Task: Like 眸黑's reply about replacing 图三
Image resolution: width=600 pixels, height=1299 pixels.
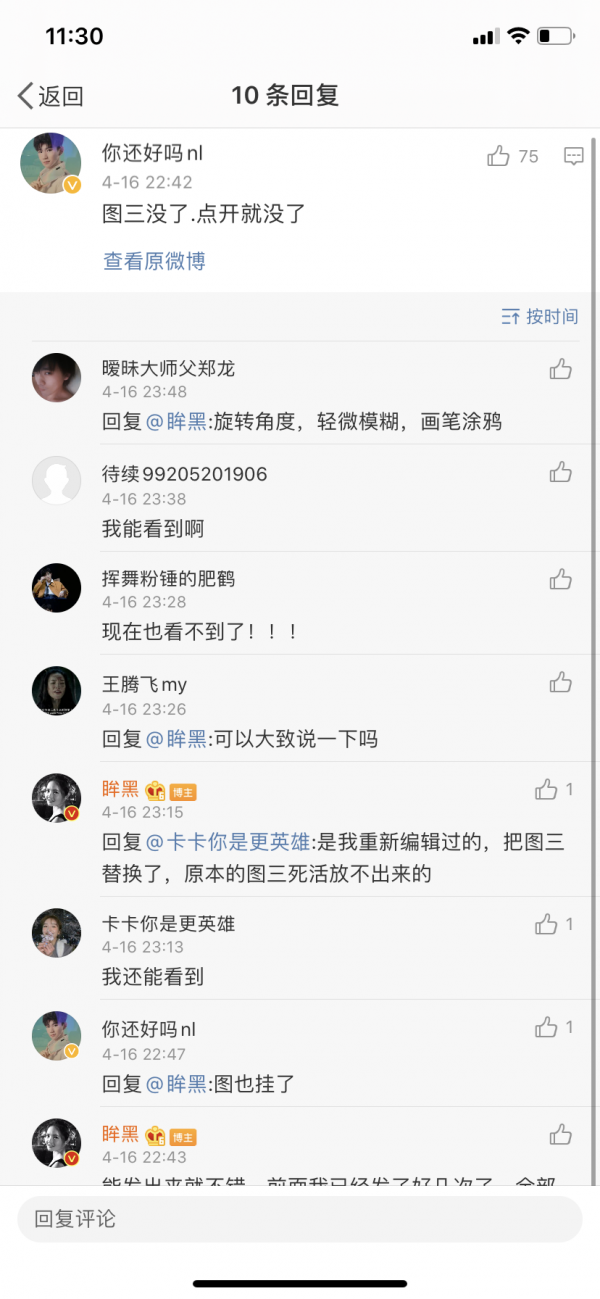Action: coord(546,790)
